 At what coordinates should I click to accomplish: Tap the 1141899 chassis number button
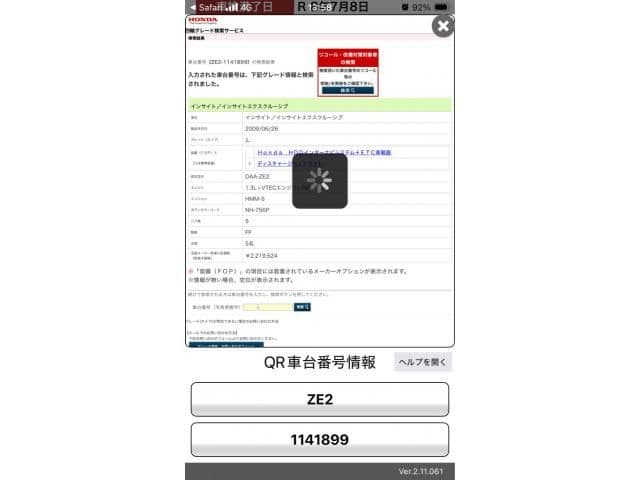(x=319, y=439)
